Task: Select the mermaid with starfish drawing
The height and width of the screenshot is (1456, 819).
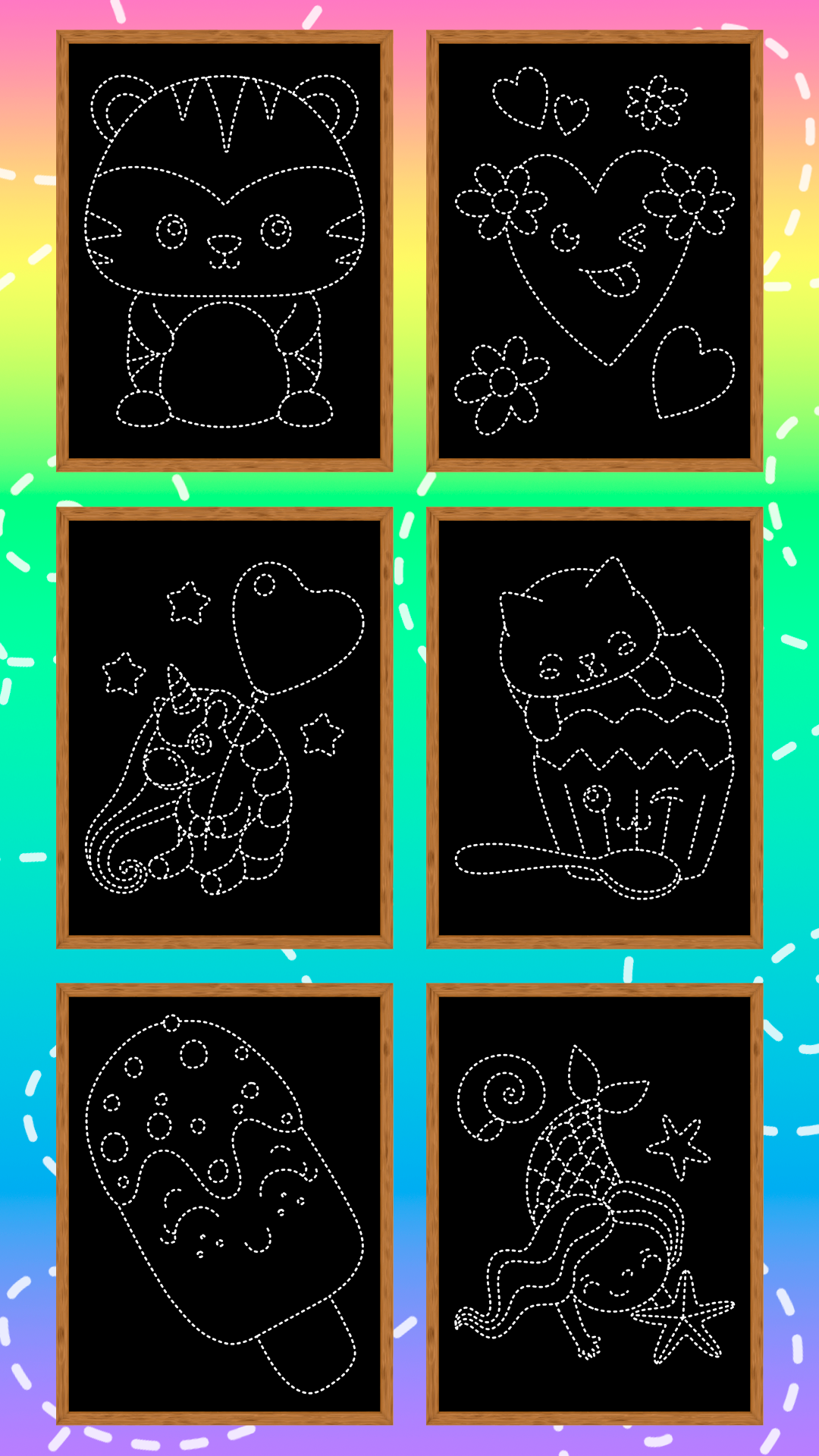Action: (x=595, y=1204)
